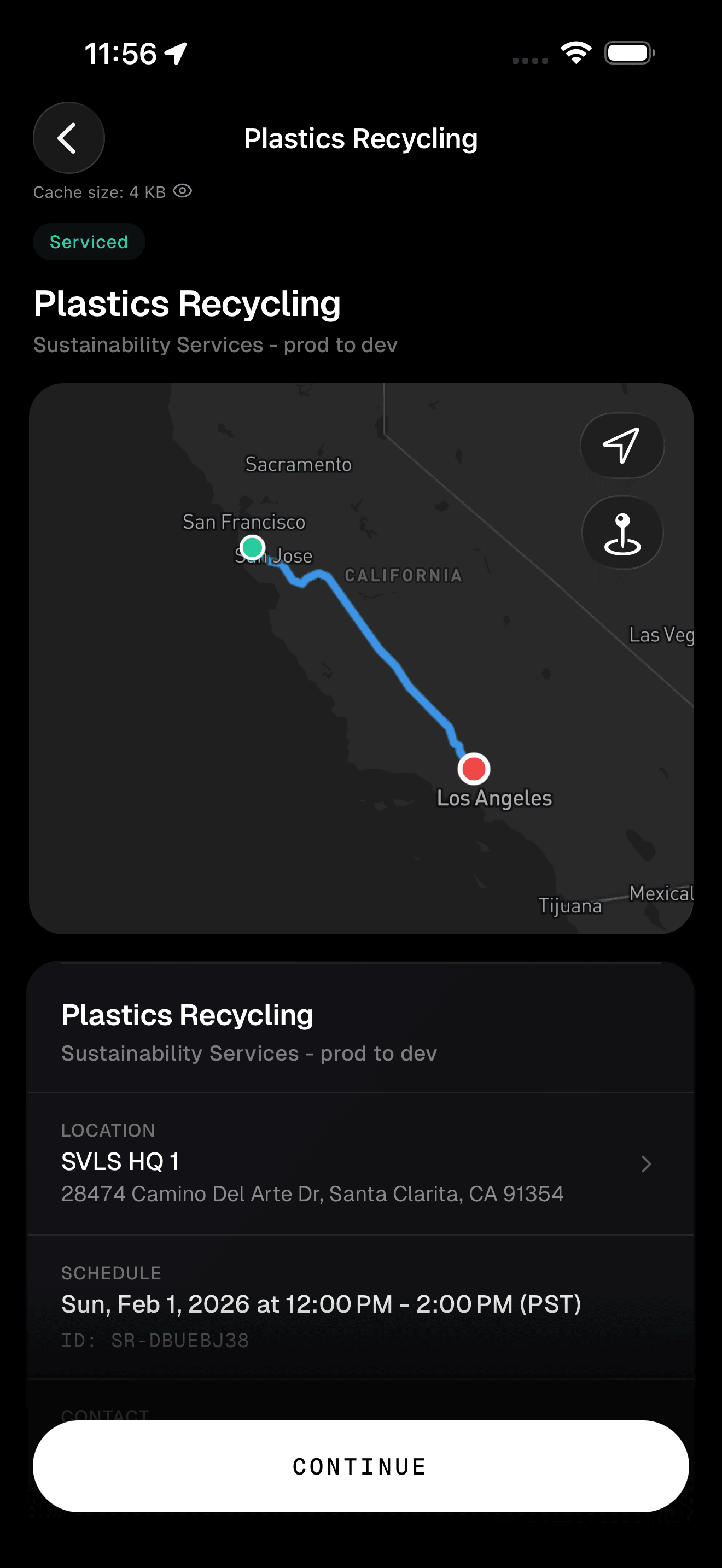Viewport: 722px width, 1568px height.
Task: Tap the navigation arrow on the map
Action: (x=622, y=446)
